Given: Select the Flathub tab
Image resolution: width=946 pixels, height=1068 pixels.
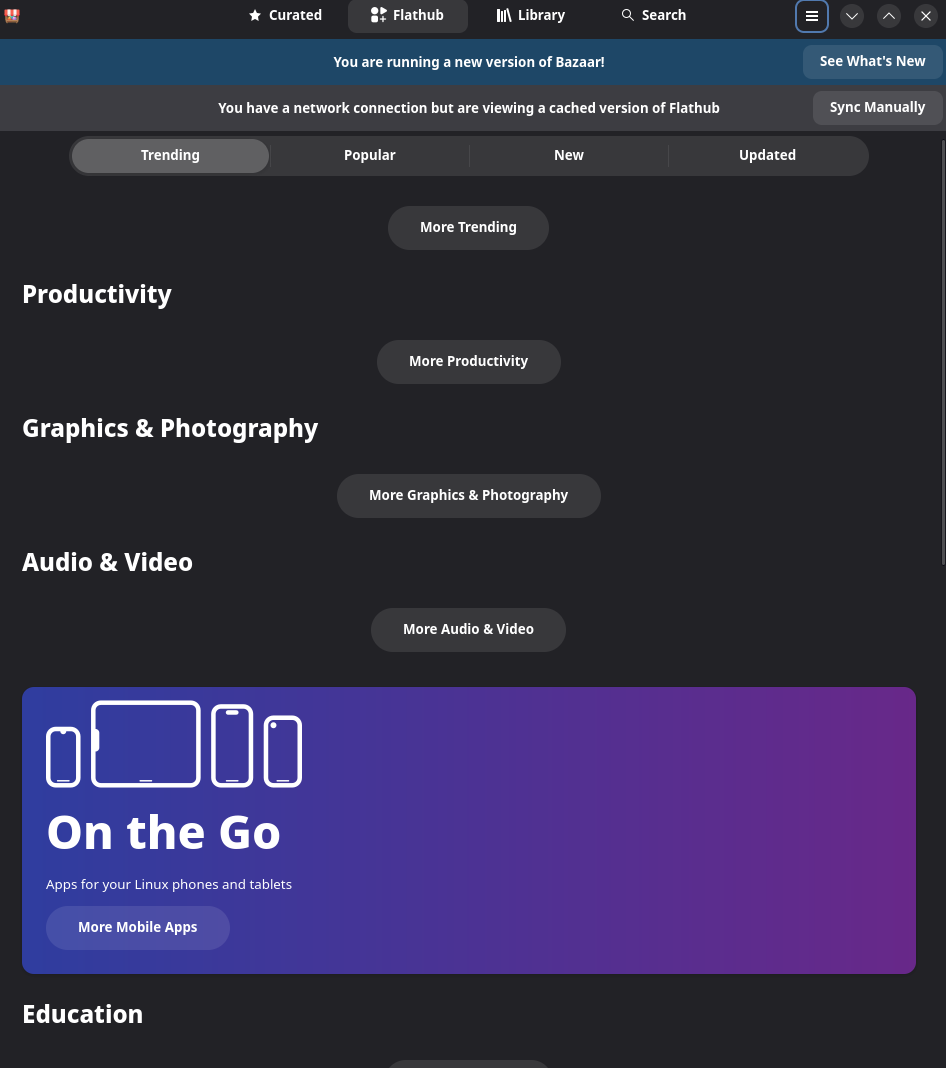Looking at the screenshot, I should pos(407,16).
